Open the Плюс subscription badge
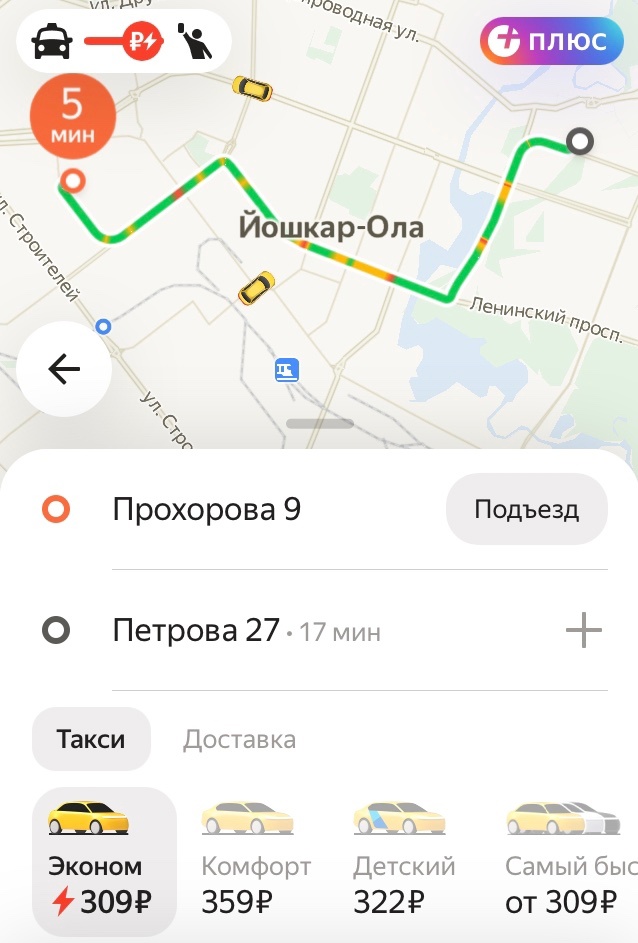 551,41
